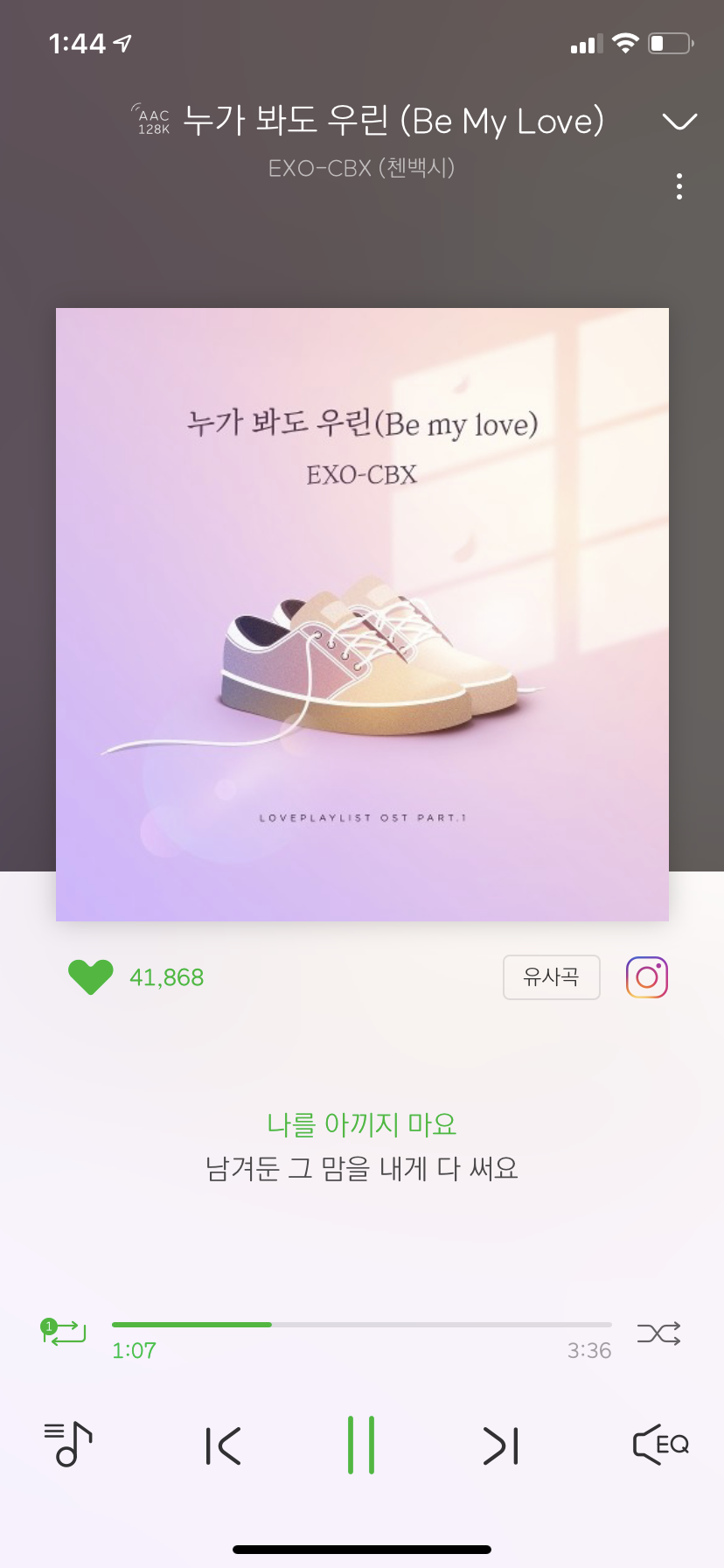This screenshot has width=724, height=1568.
Task: Open the EQ equalizer settings
Action: click(659, 1445)
